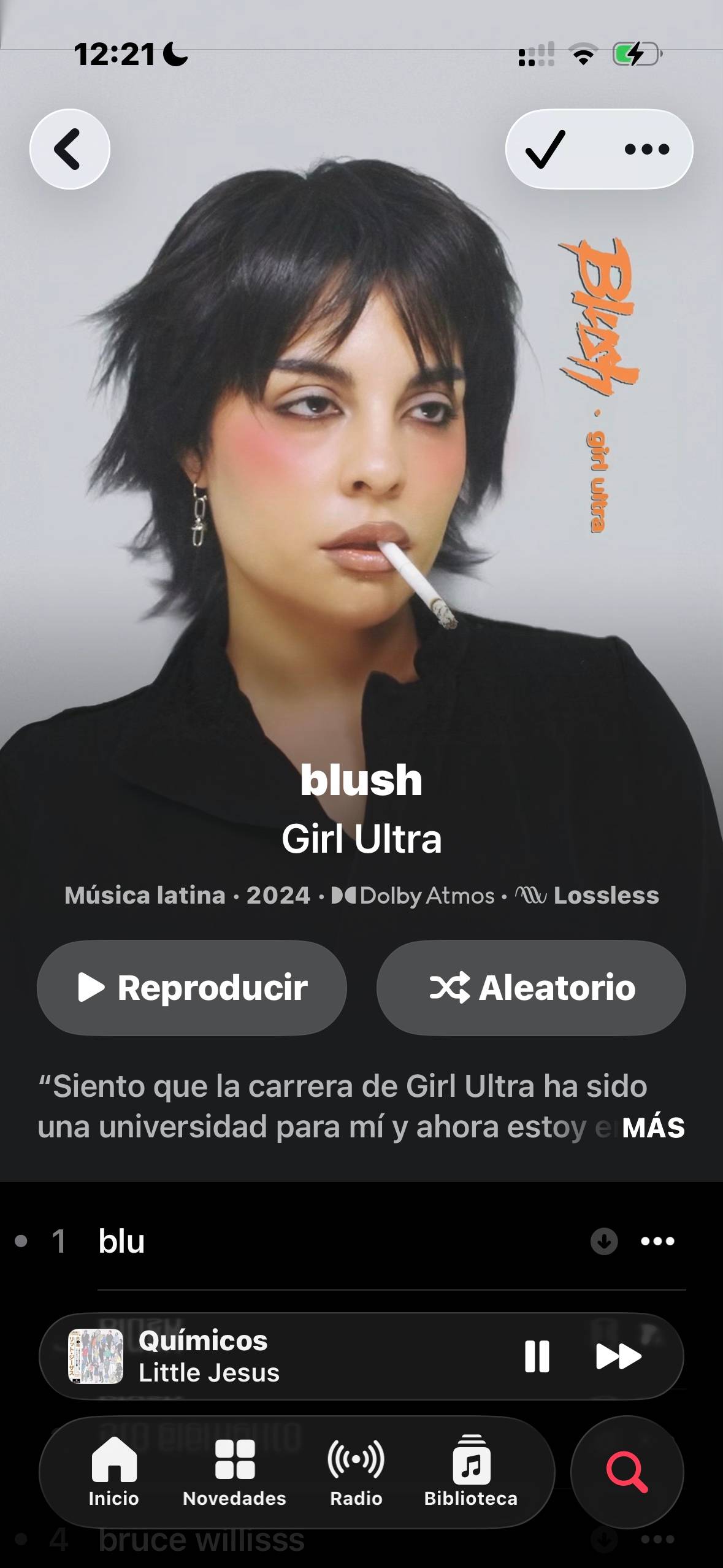Screen dimensions: 723x1568
Task: Start the album with Reproducir
Action: [192, 988]
